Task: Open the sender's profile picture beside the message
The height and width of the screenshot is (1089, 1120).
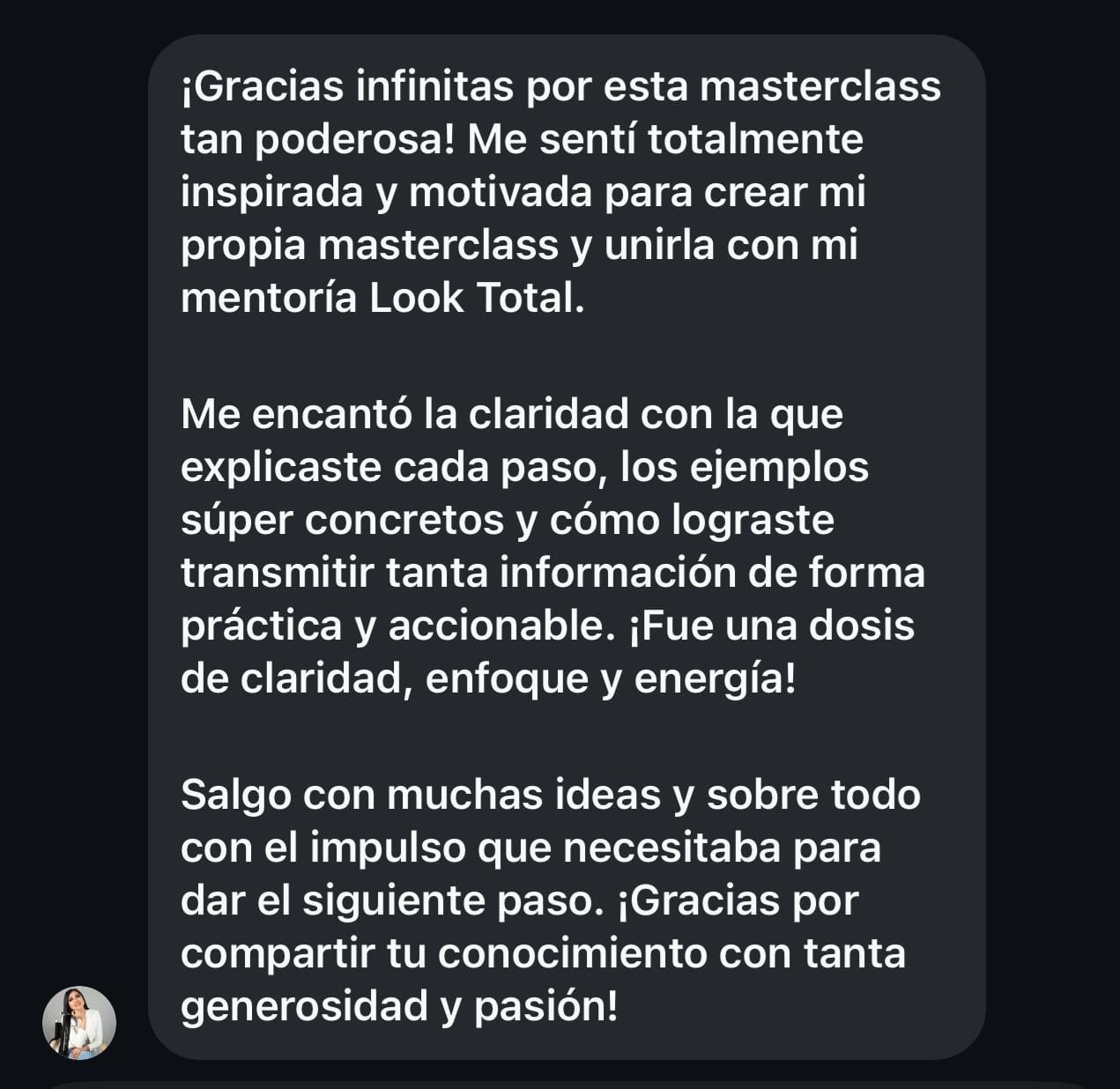Action: tap(79, 1022)
